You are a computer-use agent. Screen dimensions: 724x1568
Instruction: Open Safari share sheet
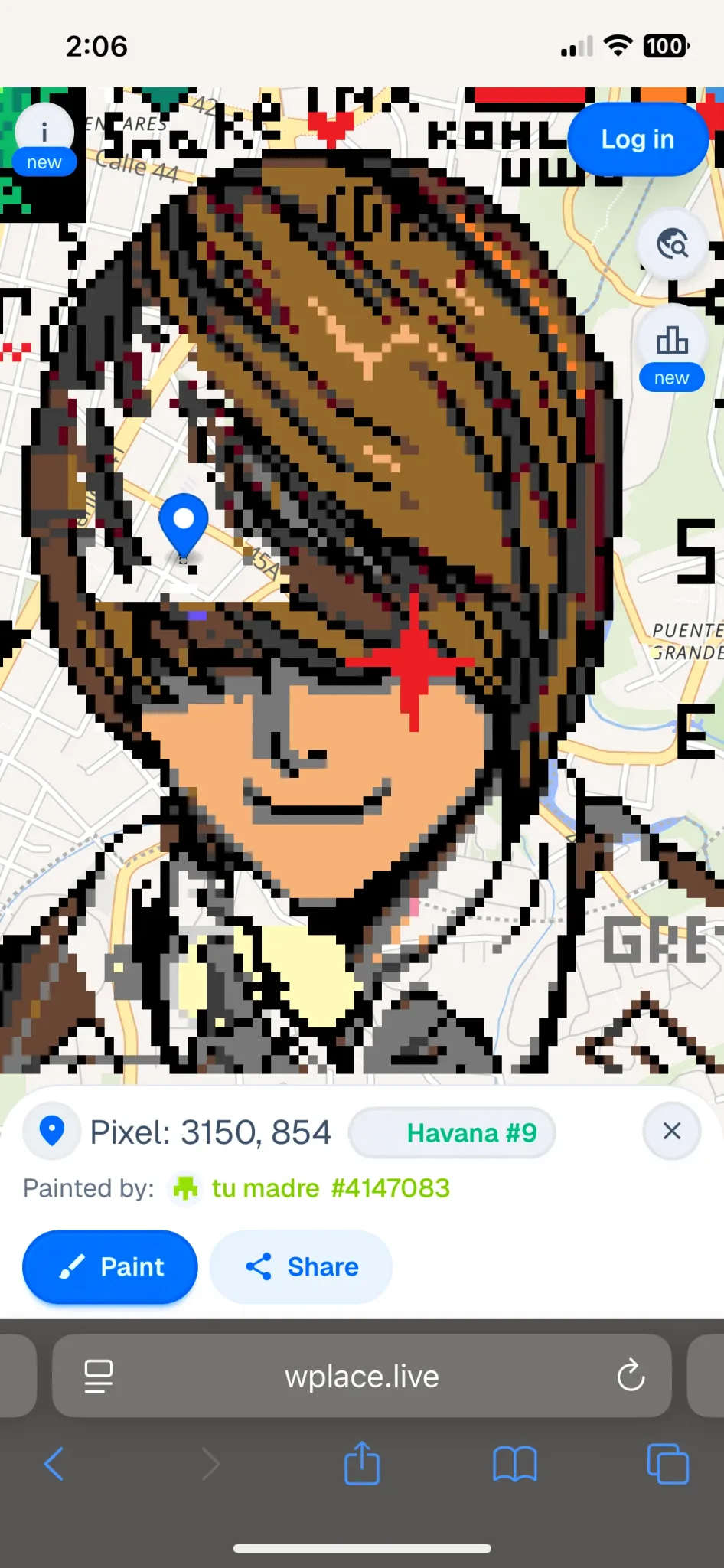(362, 1463)
